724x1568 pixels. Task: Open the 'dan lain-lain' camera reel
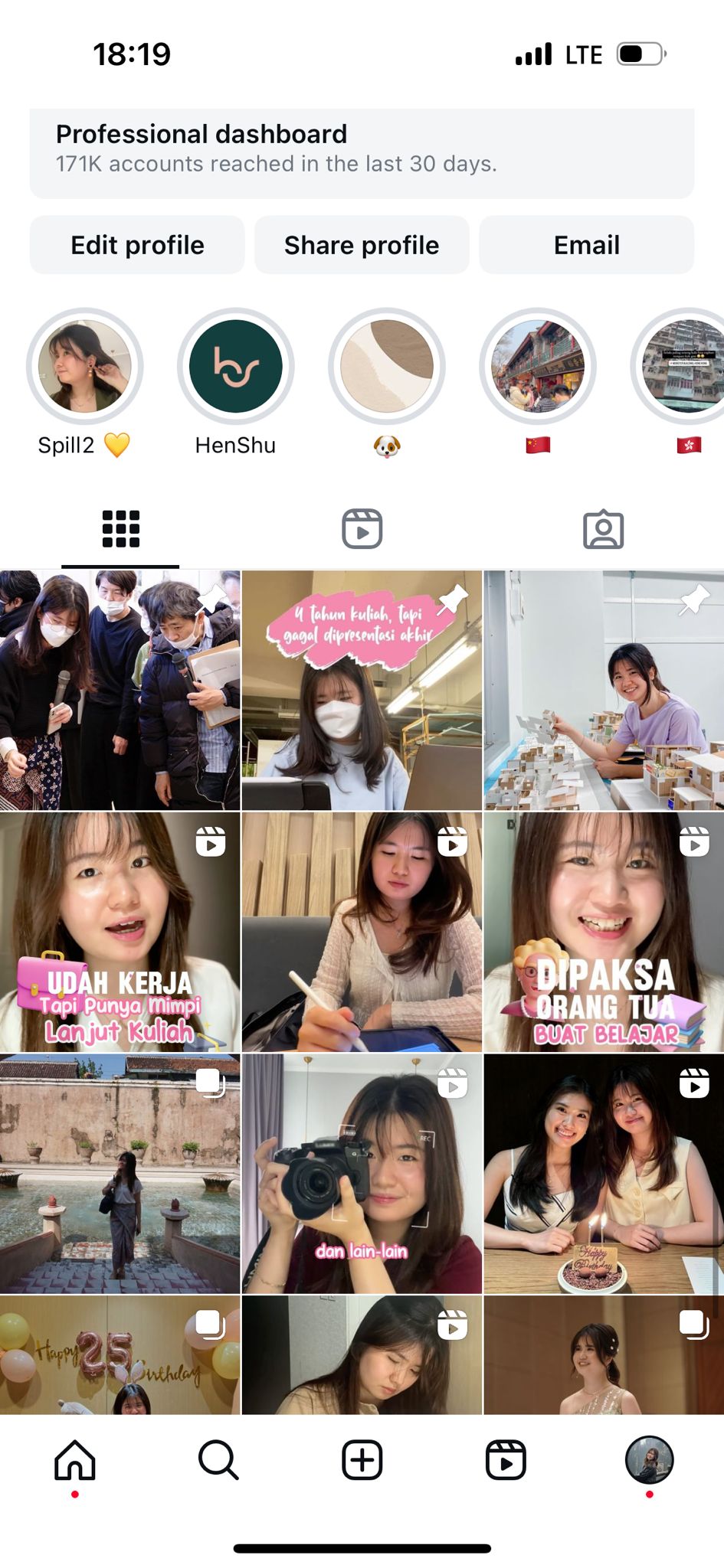tap(362, 1174)
